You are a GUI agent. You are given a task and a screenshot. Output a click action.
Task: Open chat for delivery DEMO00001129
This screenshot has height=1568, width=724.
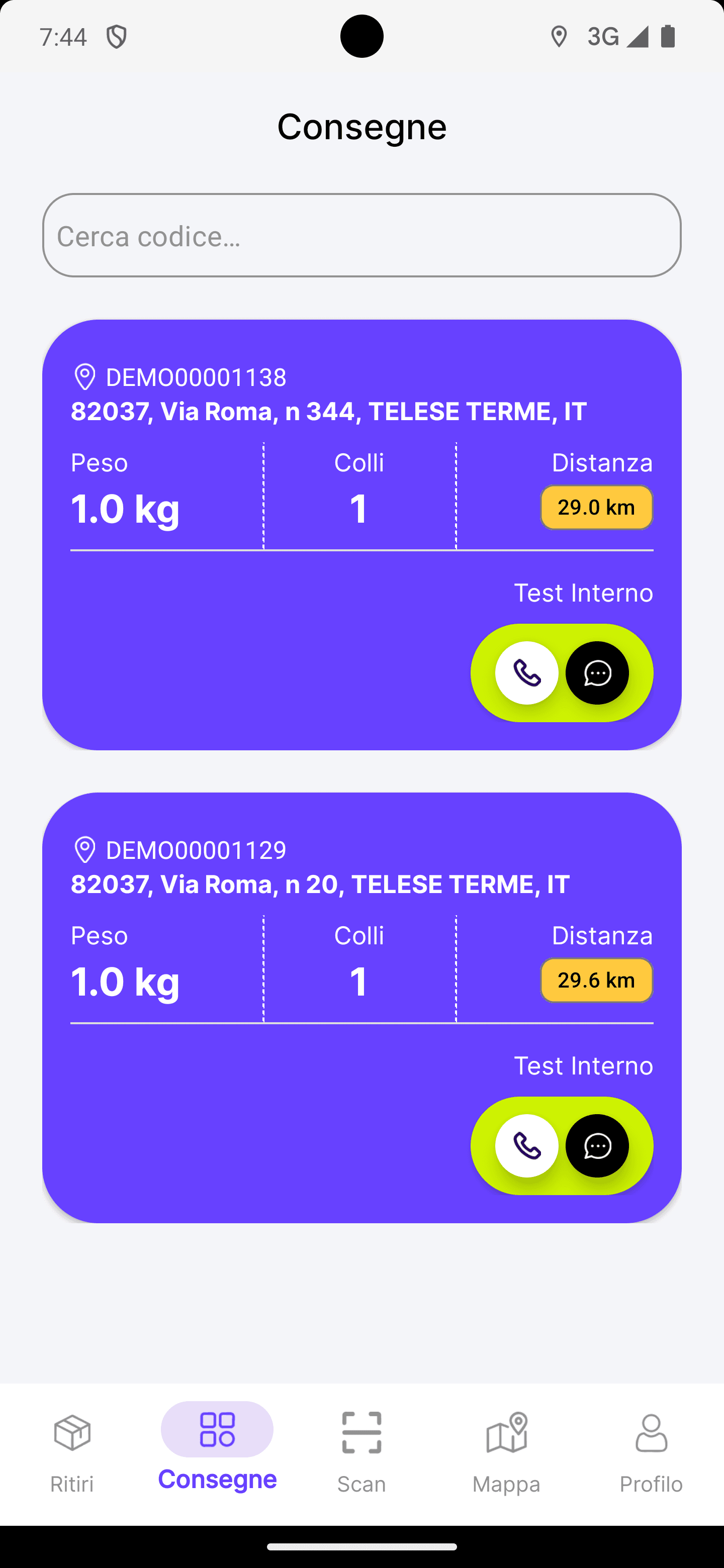tap(597, 1145)
